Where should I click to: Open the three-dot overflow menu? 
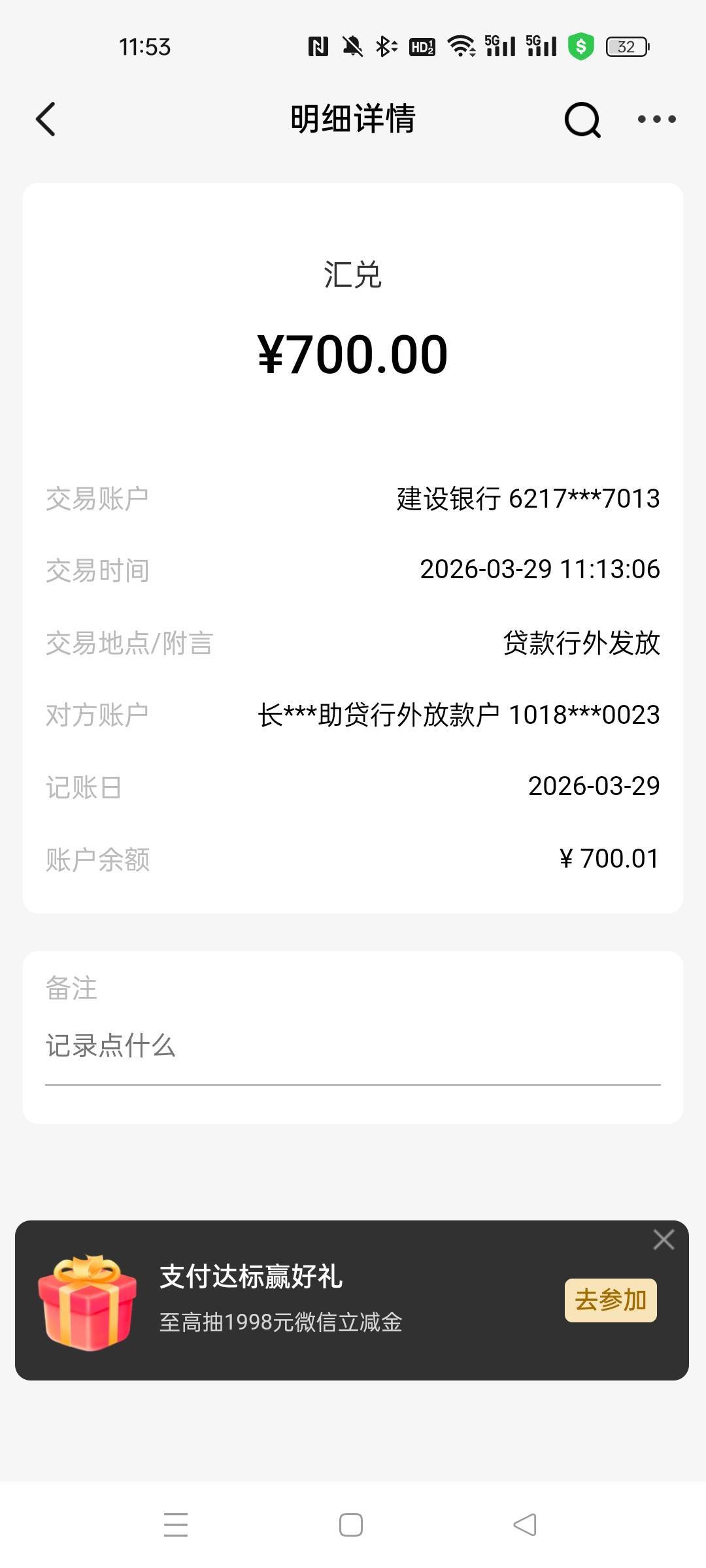point(656,119)
